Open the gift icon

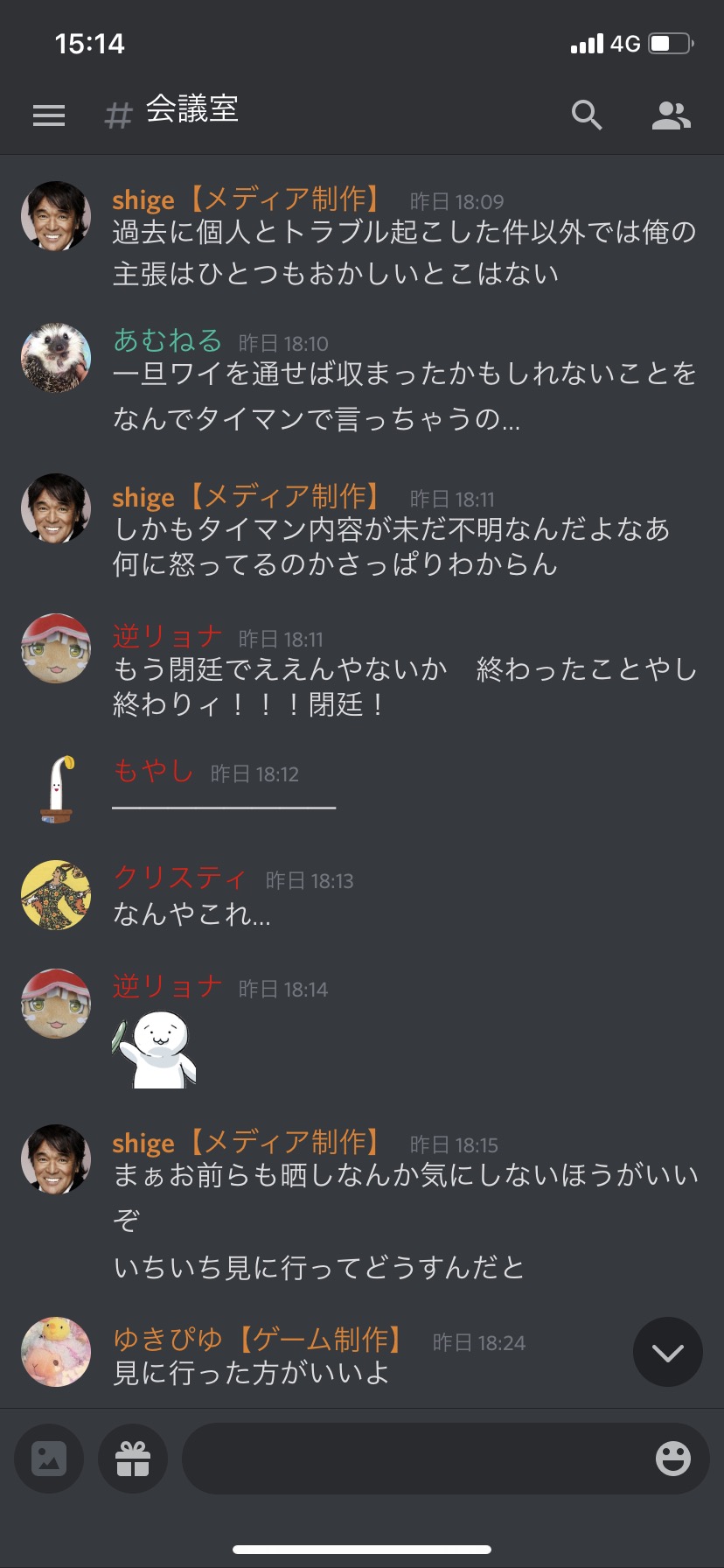point(133,1459)
